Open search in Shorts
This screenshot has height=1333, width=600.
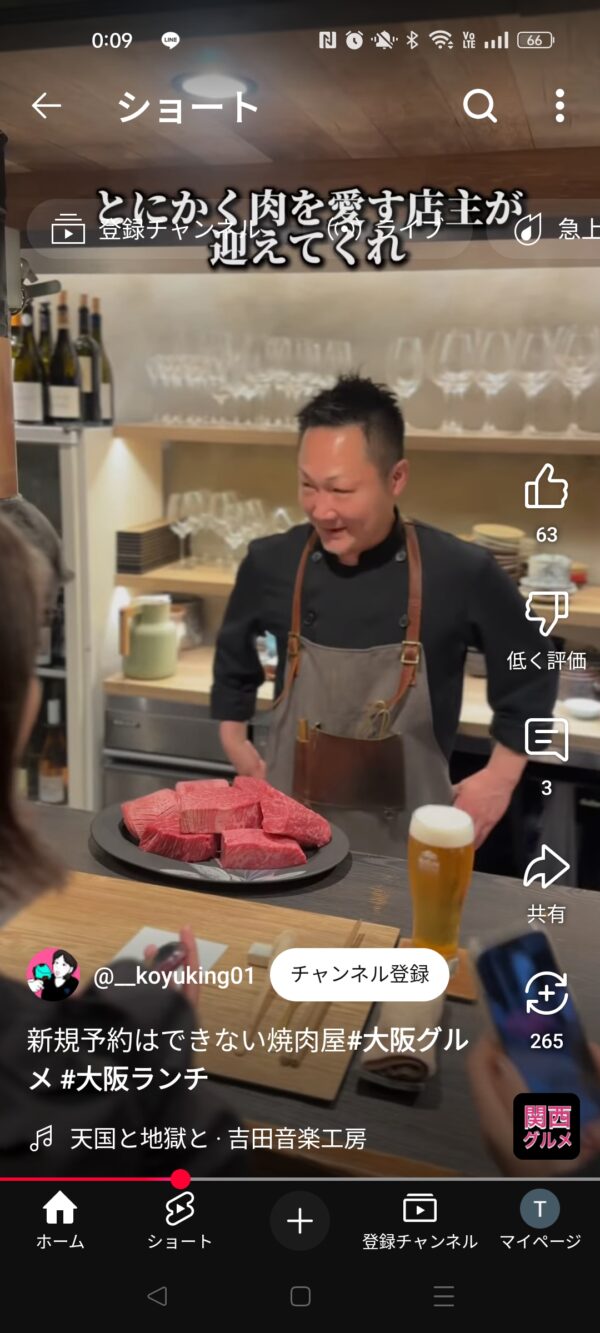point(480,106)
